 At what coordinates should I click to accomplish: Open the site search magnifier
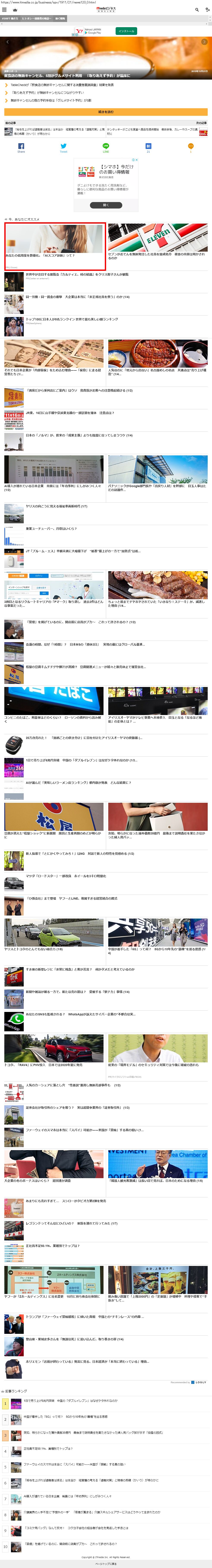[x=196, y=10]
